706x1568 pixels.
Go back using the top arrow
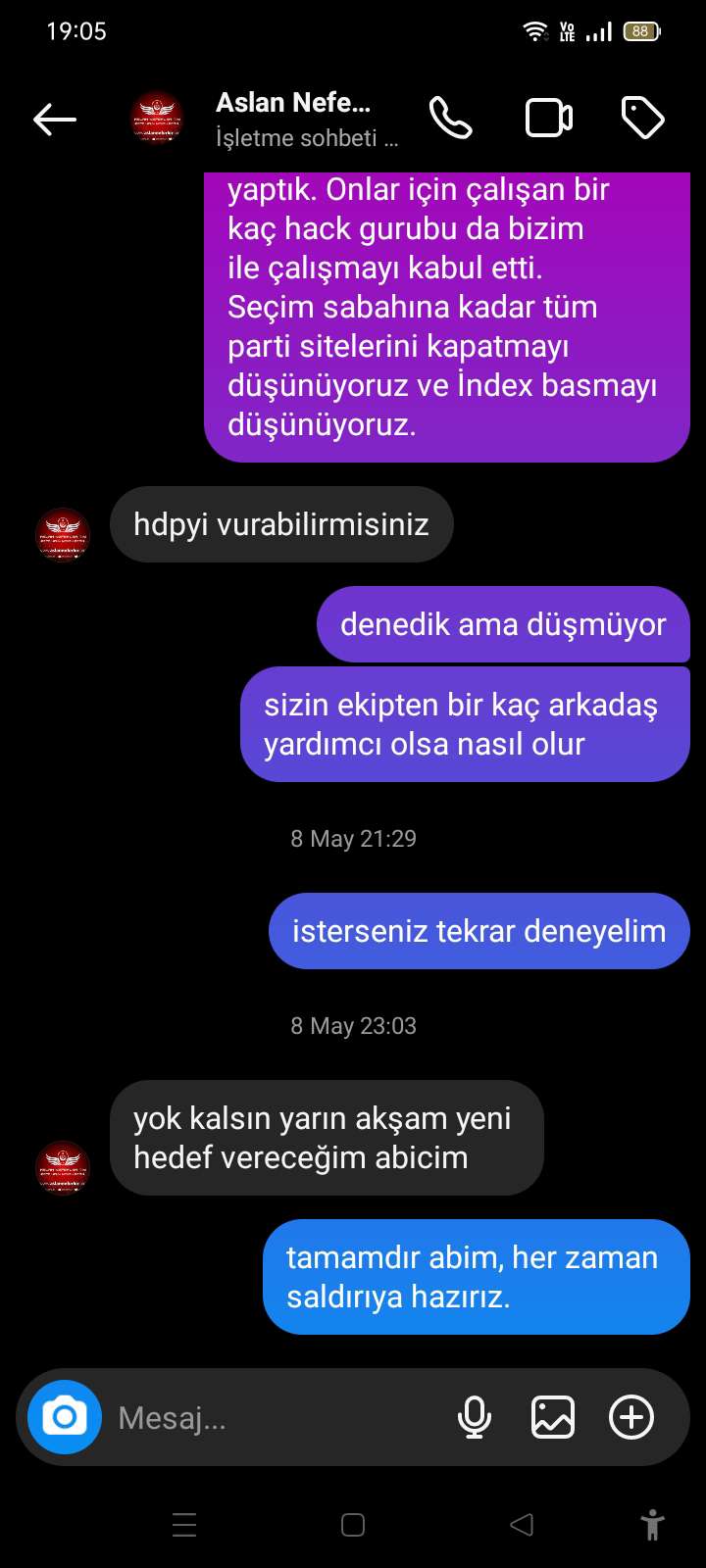tap(55, 120)
